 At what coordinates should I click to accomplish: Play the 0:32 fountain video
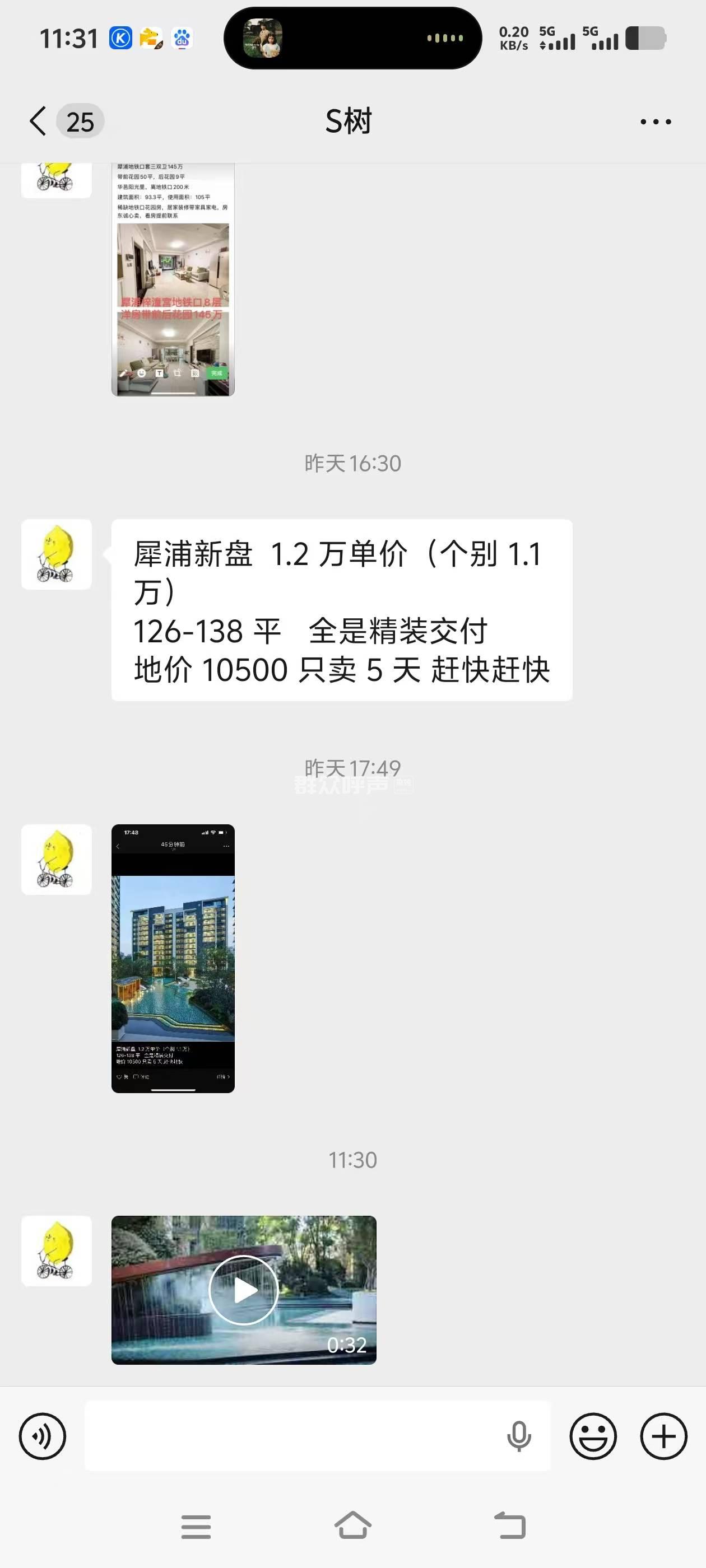pyautogui.click(x=244, y=1289)
